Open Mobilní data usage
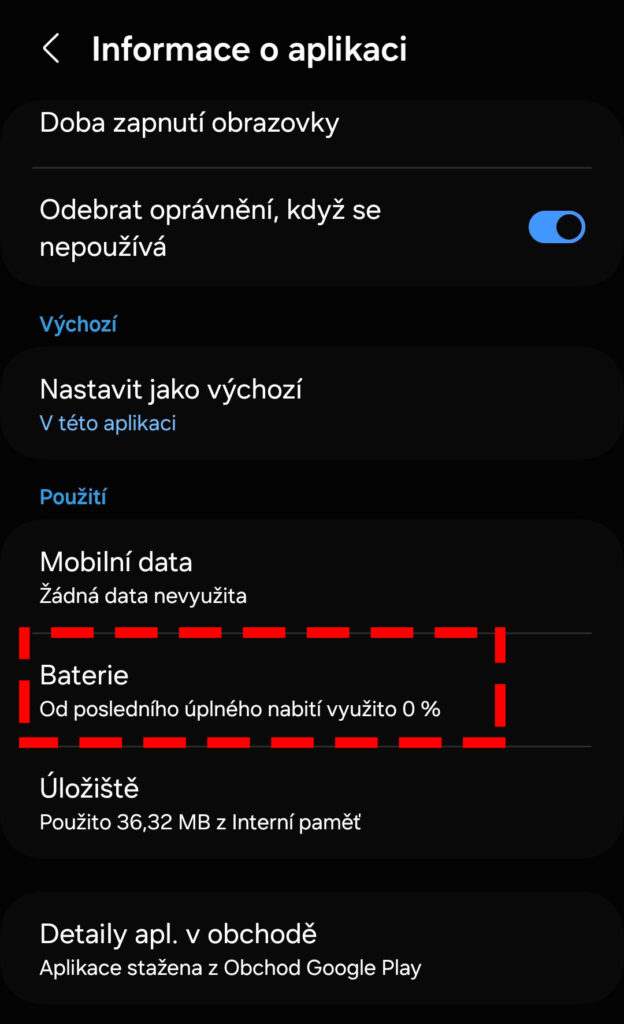Screen dimensions: 624x1024 tap(312, 577)
